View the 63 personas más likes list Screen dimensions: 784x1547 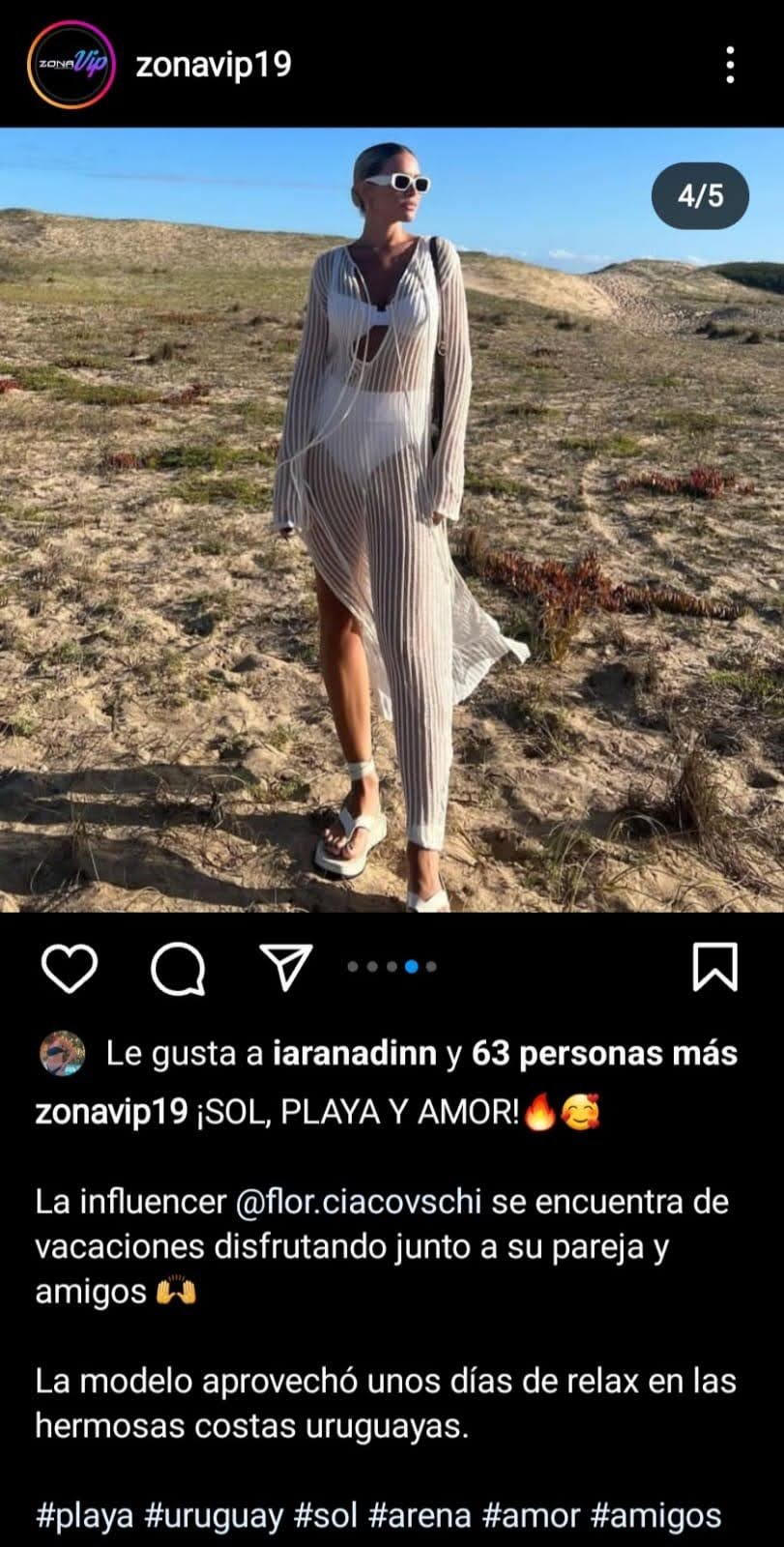604,1054
